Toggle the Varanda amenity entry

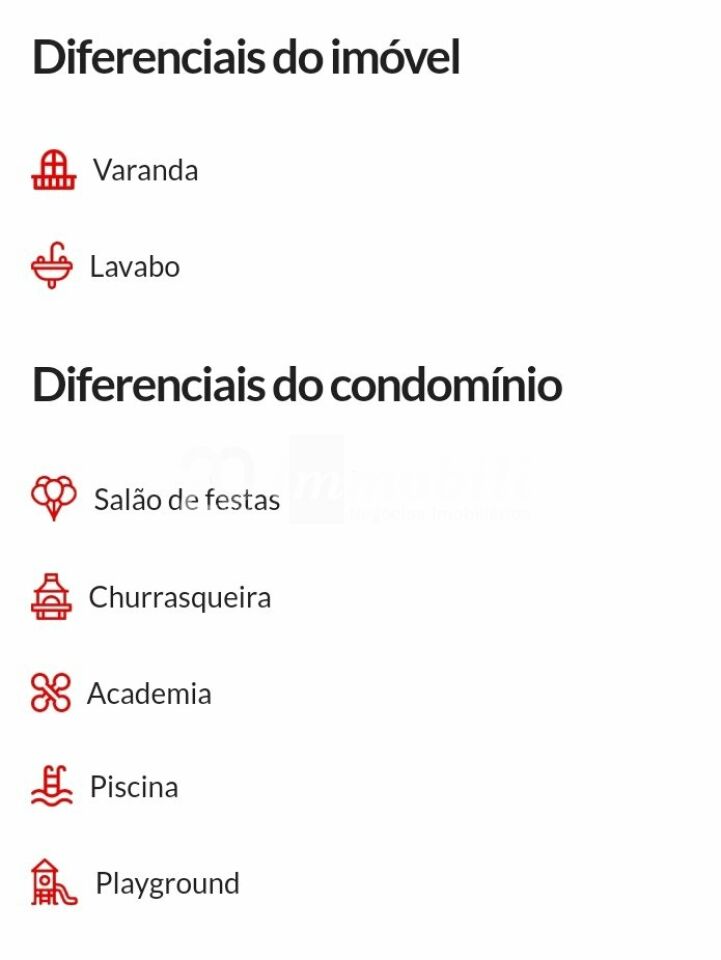[x=115, y=169]
